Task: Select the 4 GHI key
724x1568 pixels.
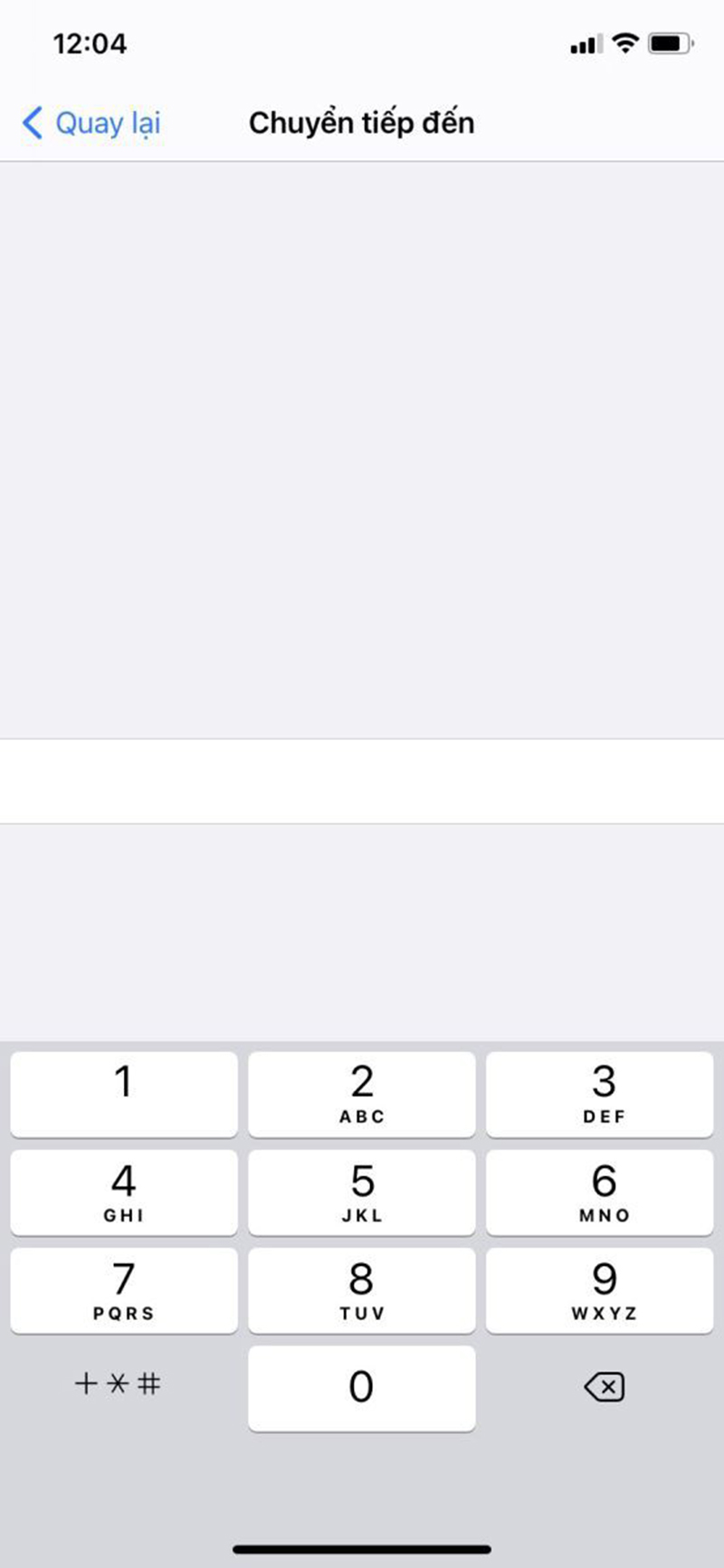Action: [x=124, y=1192]
